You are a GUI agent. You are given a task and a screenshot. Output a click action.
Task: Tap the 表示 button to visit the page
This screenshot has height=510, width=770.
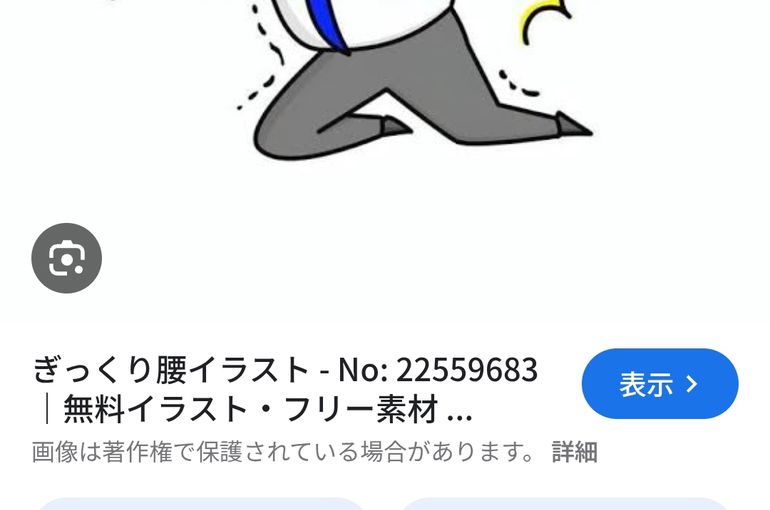659,384
